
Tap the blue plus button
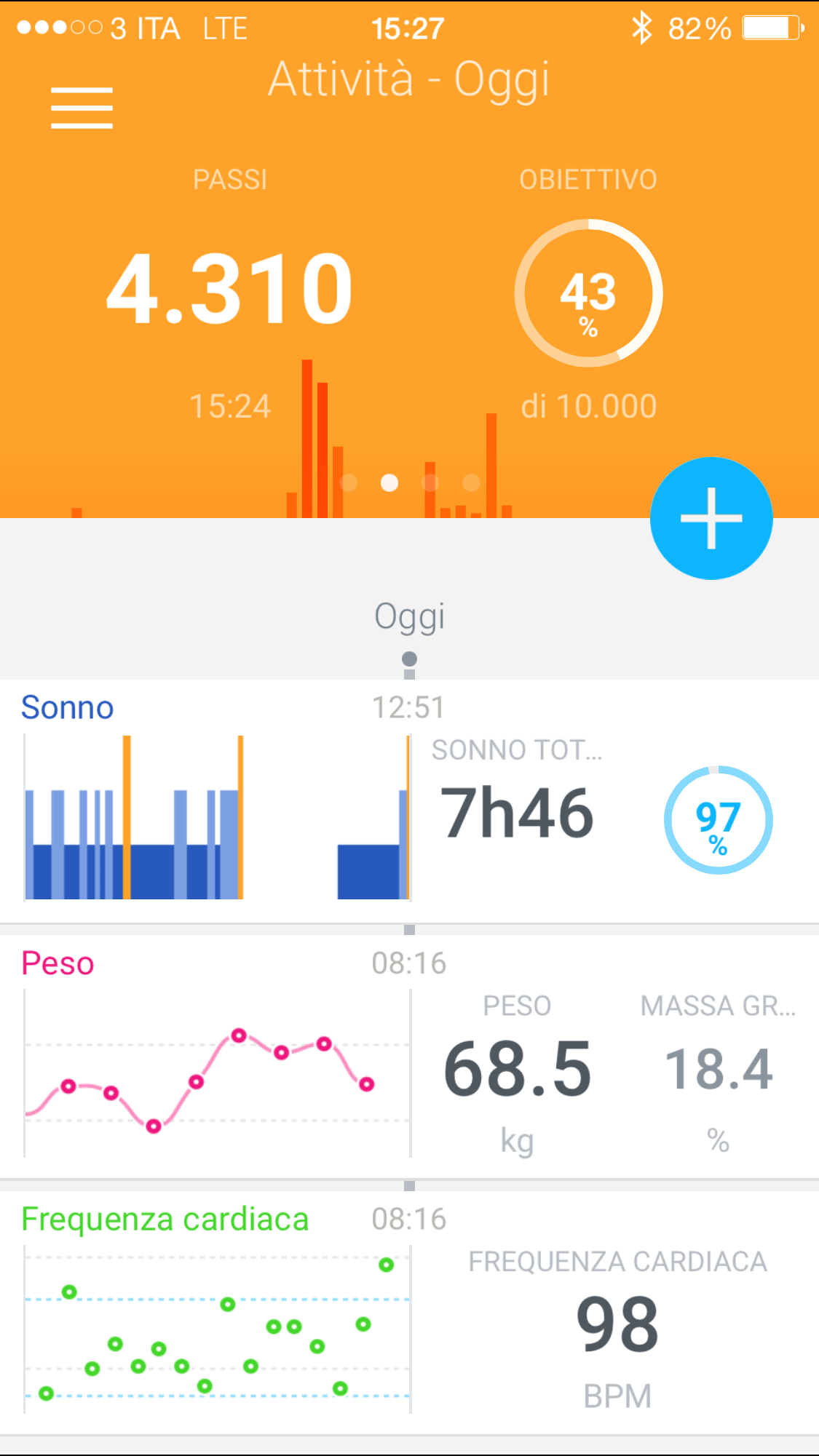coord(711,518)
